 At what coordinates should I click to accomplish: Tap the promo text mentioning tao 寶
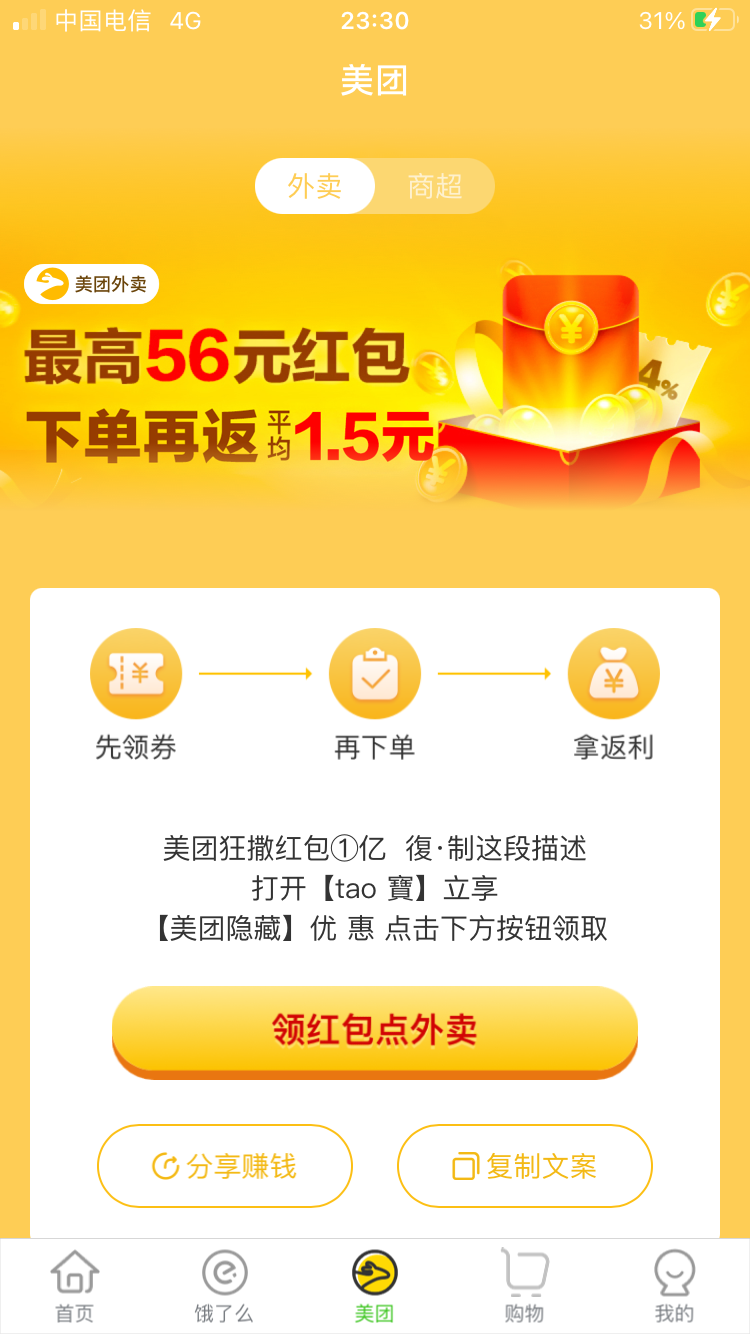tap(375, 888)
